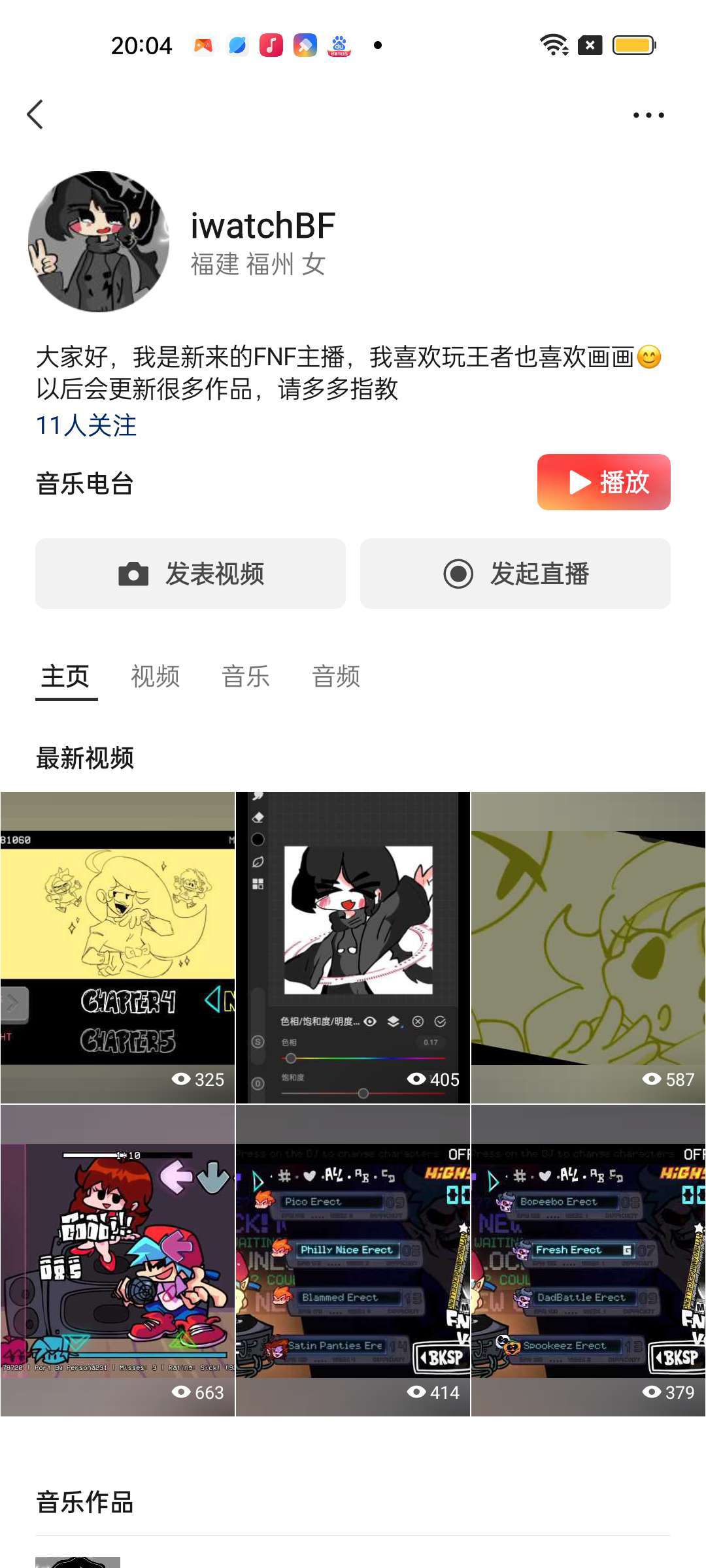This screenshot has width=706, height=1568.
Task: Tap 发表视频 to post a video
Action: [x=190, y=574]
